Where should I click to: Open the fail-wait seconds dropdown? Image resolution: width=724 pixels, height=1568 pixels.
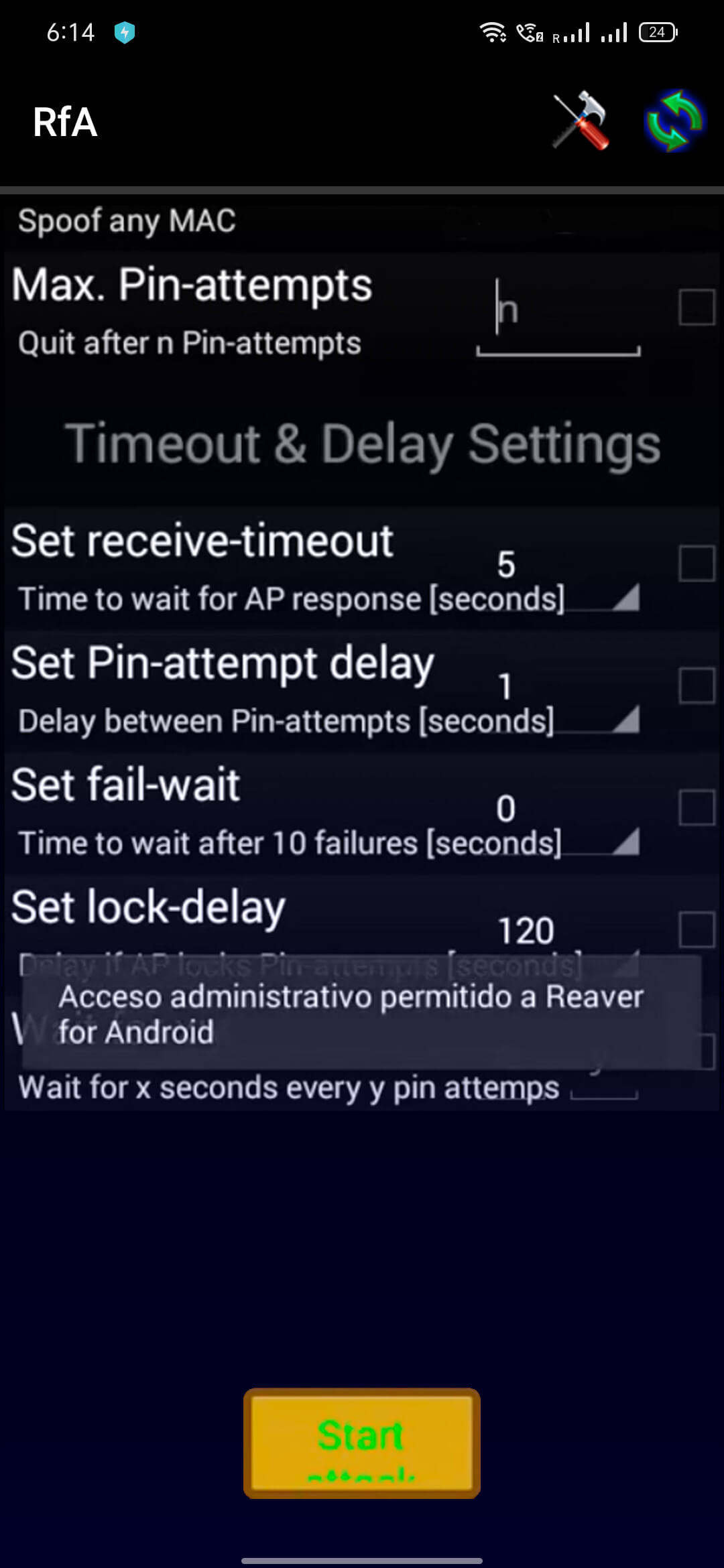pyautogui.click(x=566, y=820)
